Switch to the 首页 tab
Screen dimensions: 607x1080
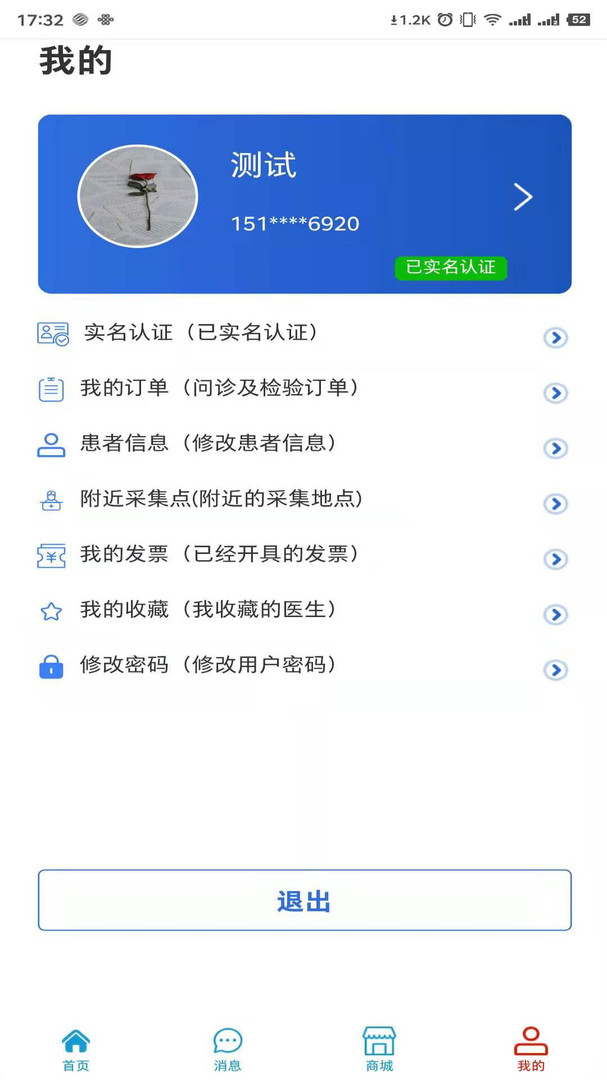click(76, 1049)
